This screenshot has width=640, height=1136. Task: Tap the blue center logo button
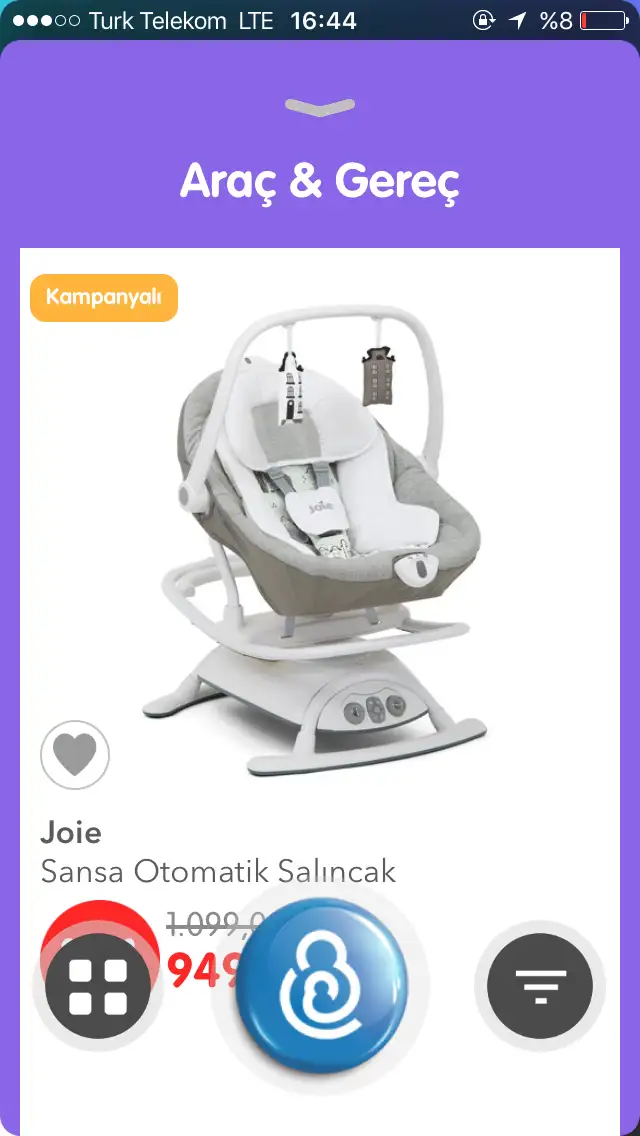(322, 986)
